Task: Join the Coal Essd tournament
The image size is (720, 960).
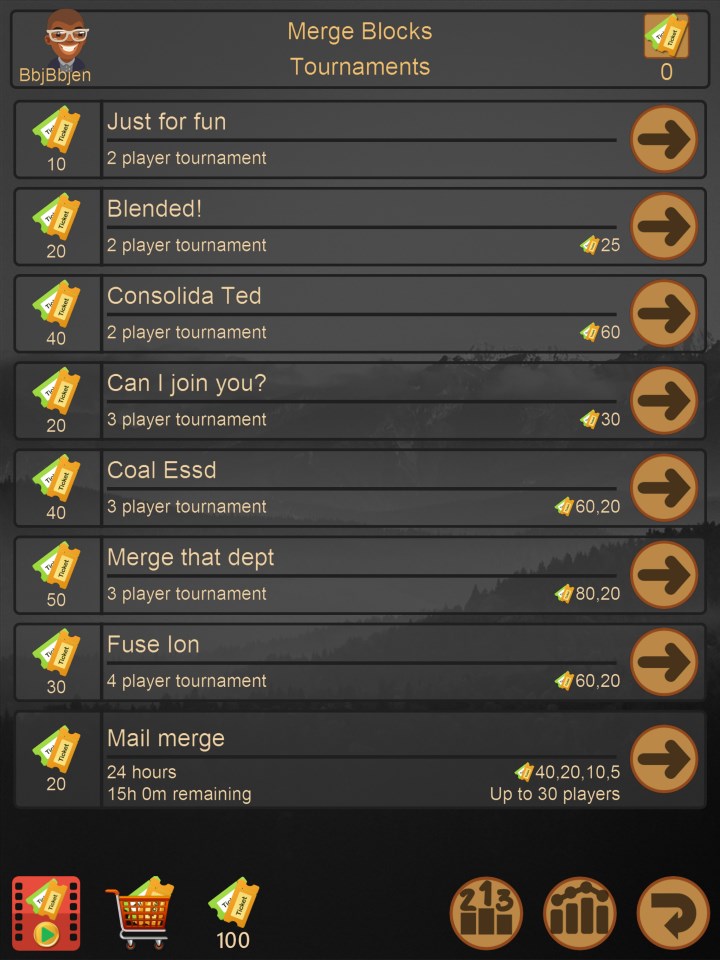Action: pos(664,488)
